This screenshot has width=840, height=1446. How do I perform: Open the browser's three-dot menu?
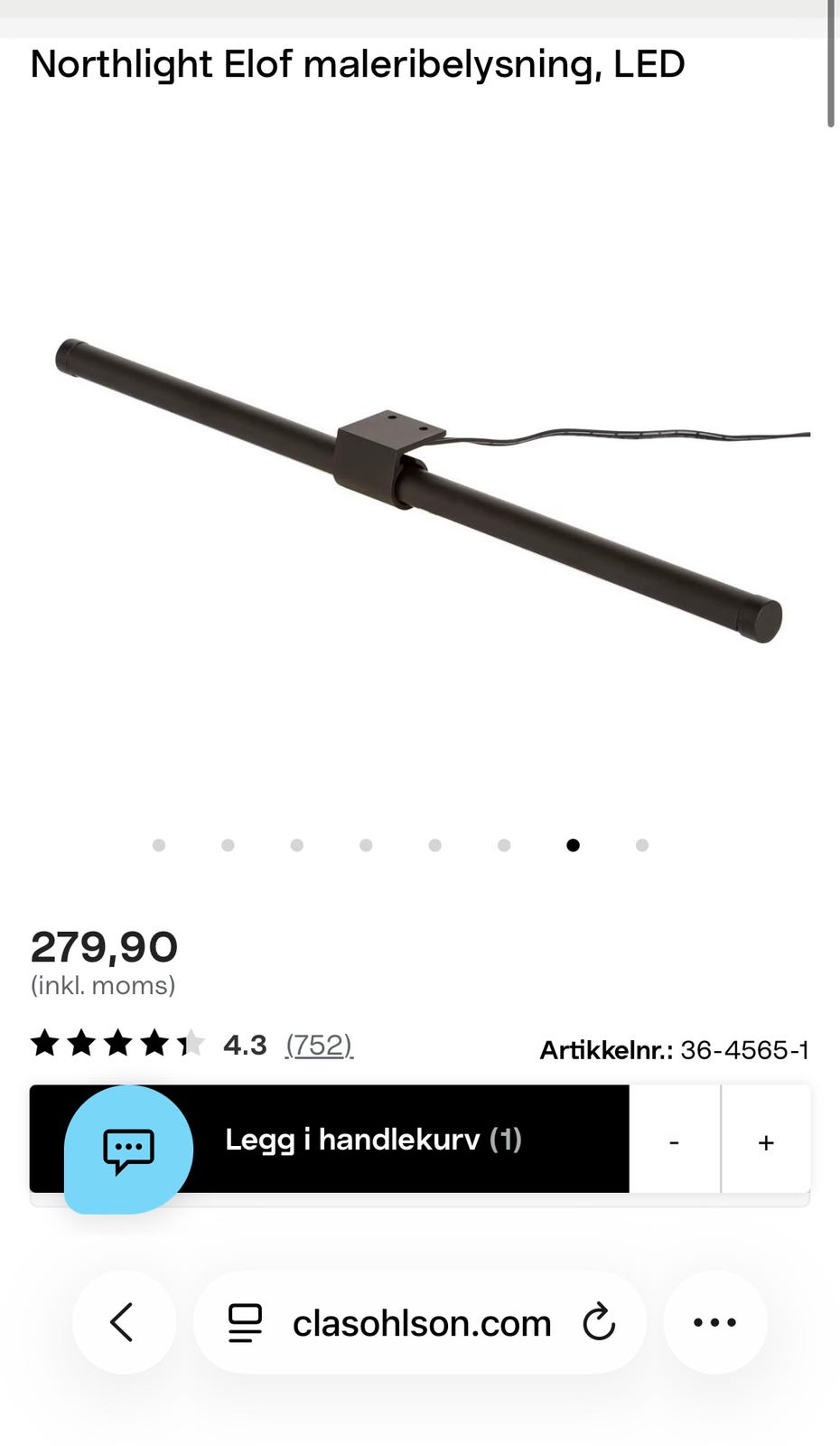pyautogui.click(x=714, y=1322)
